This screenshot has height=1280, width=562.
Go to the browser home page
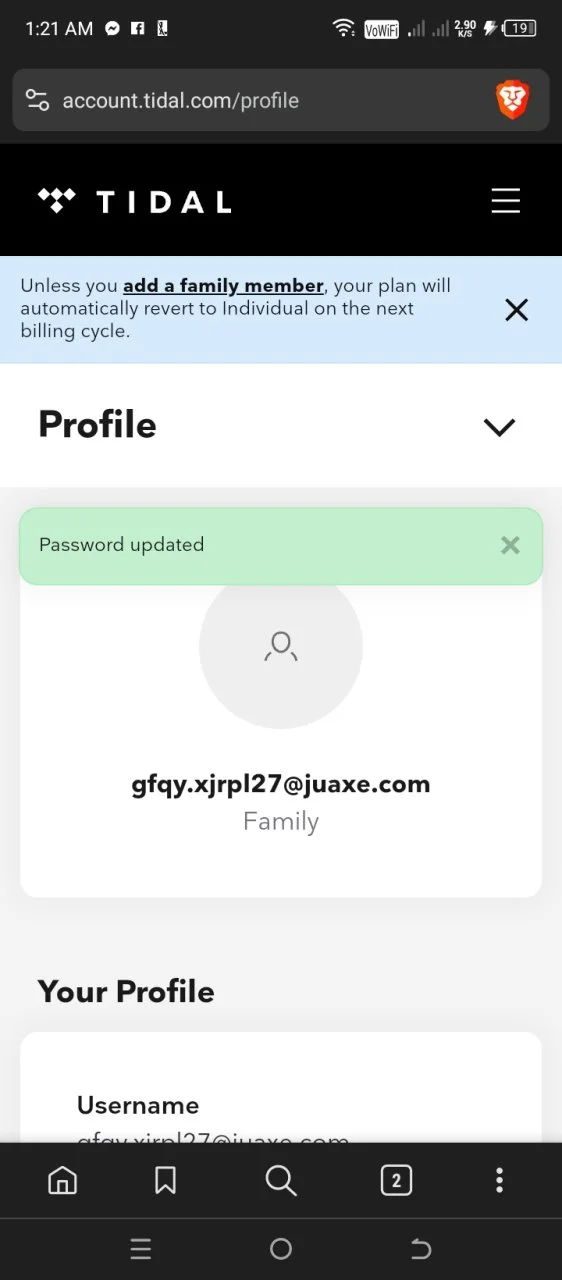point(62,1181)
